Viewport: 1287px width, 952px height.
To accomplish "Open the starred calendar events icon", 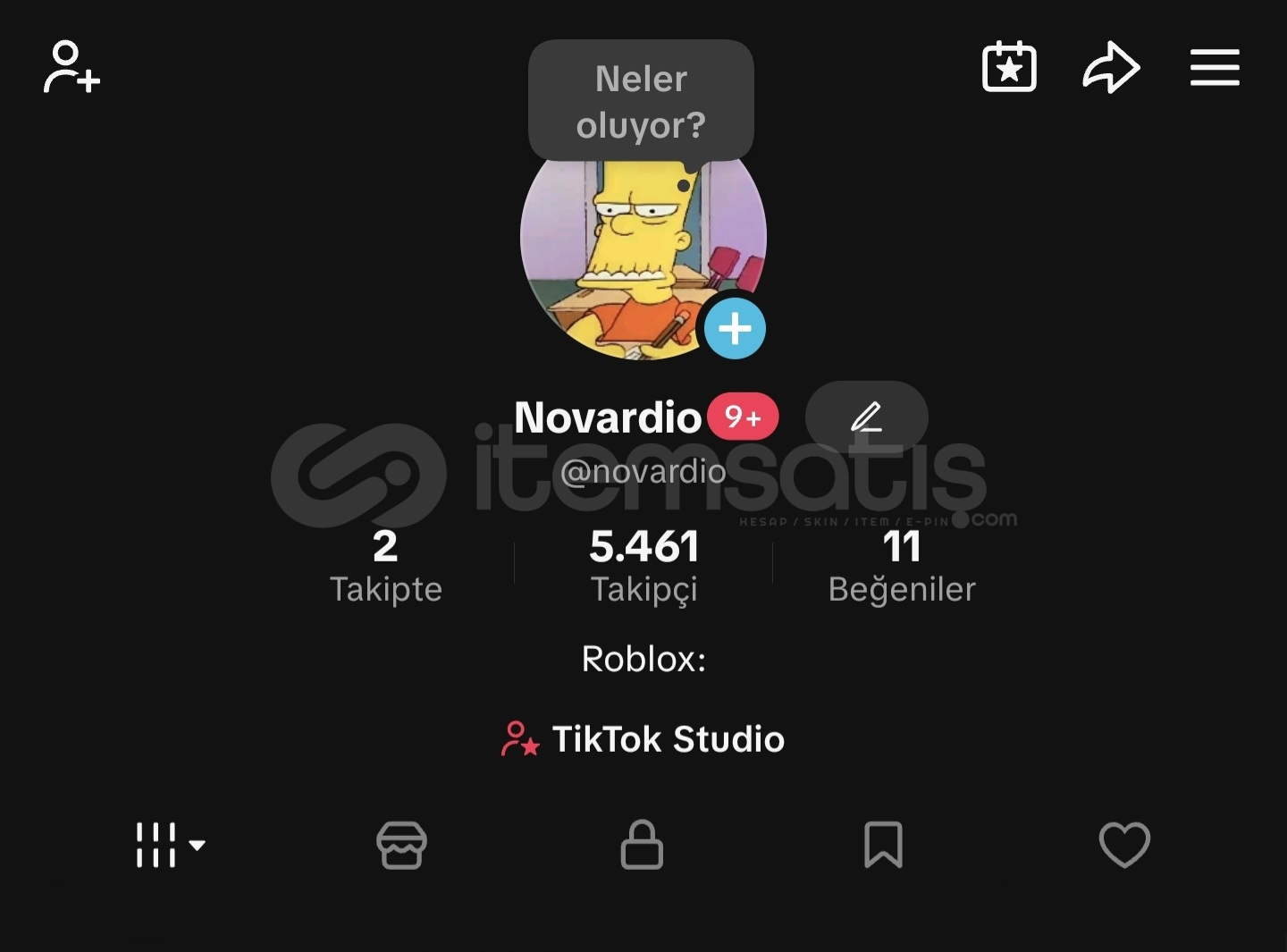I will [1009, 67].
